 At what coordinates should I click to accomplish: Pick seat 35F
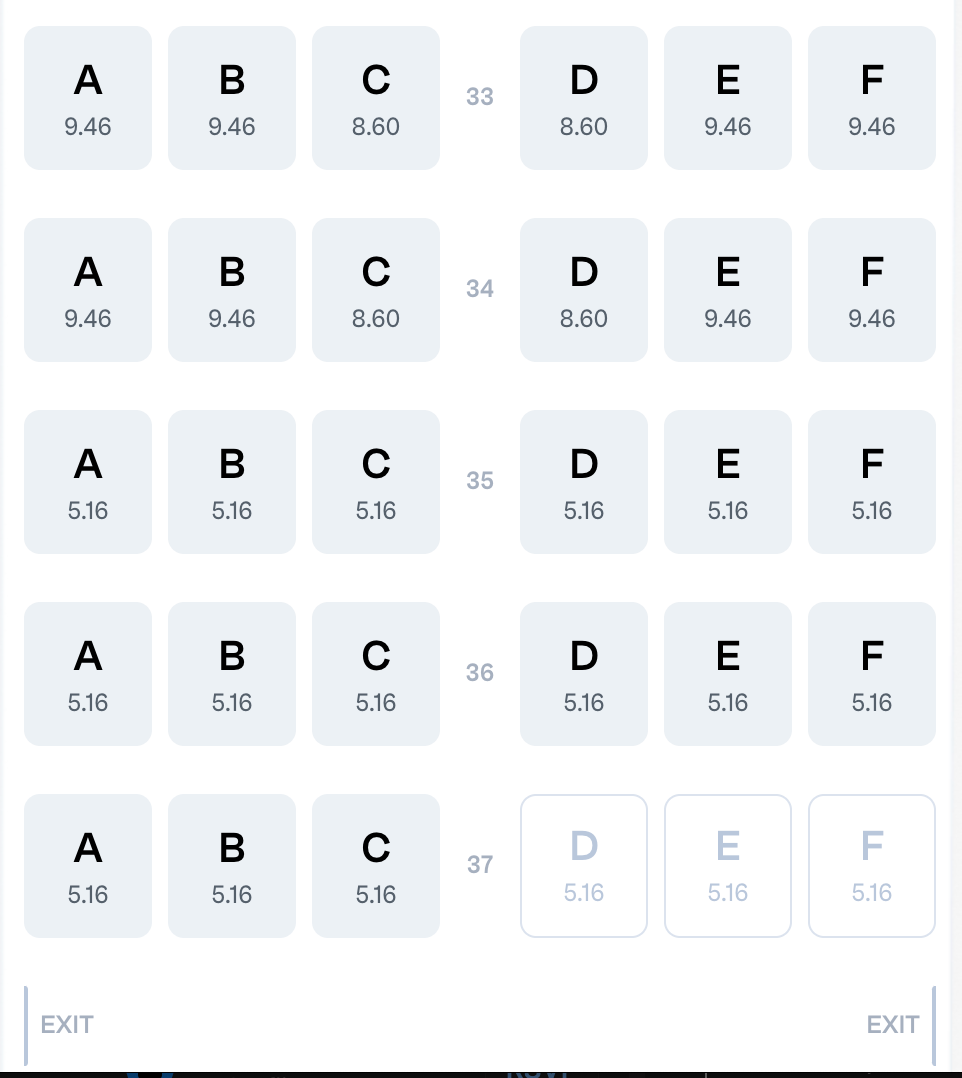(872, 482)
